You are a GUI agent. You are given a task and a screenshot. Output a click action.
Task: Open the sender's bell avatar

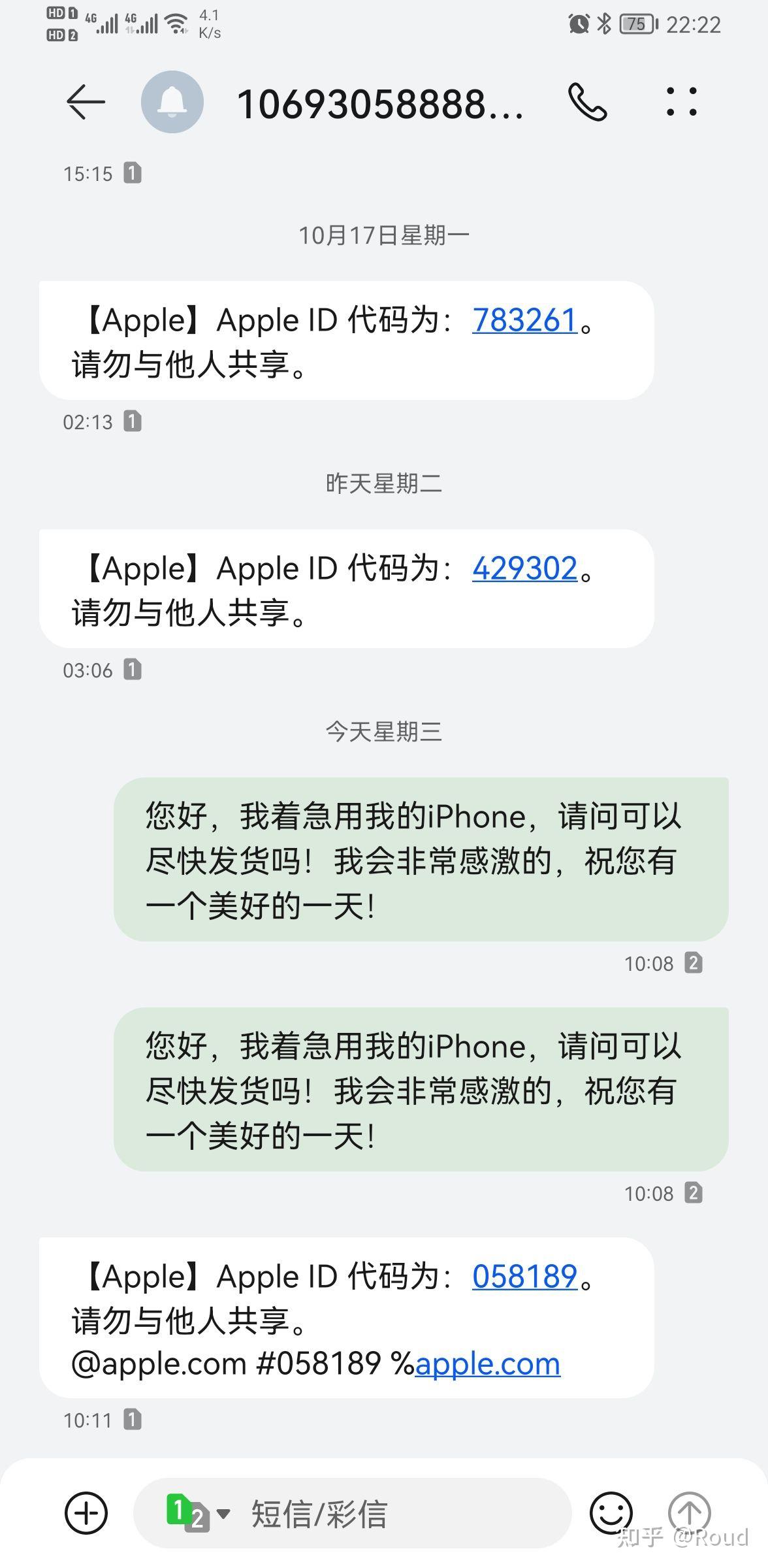click(172, 102)
